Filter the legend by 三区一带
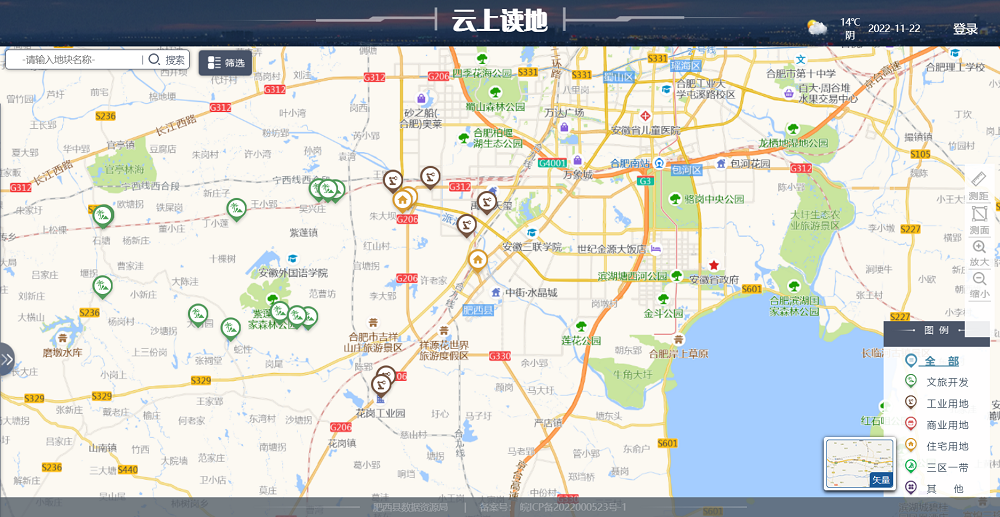 [945, 467]
